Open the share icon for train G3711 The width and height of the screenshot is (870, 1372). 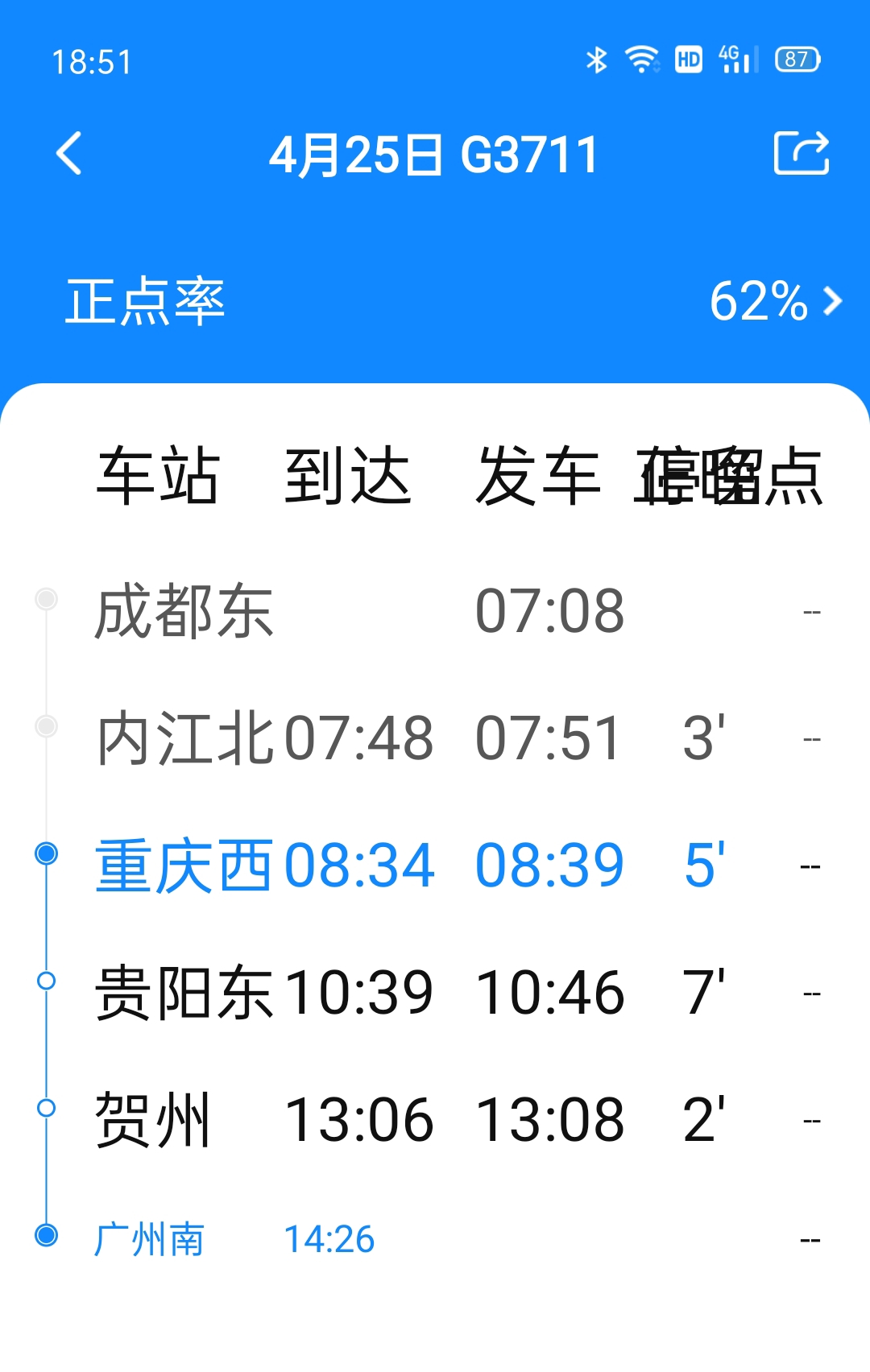coord(802,153)
